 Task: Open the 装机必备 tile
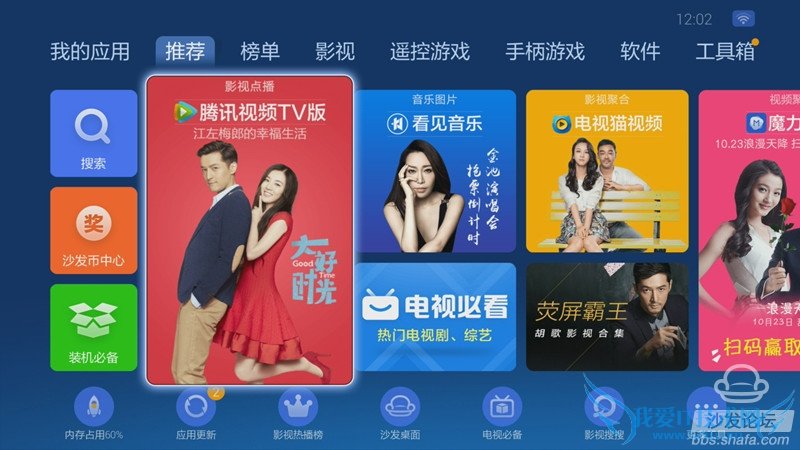click(x=93, y=327)
